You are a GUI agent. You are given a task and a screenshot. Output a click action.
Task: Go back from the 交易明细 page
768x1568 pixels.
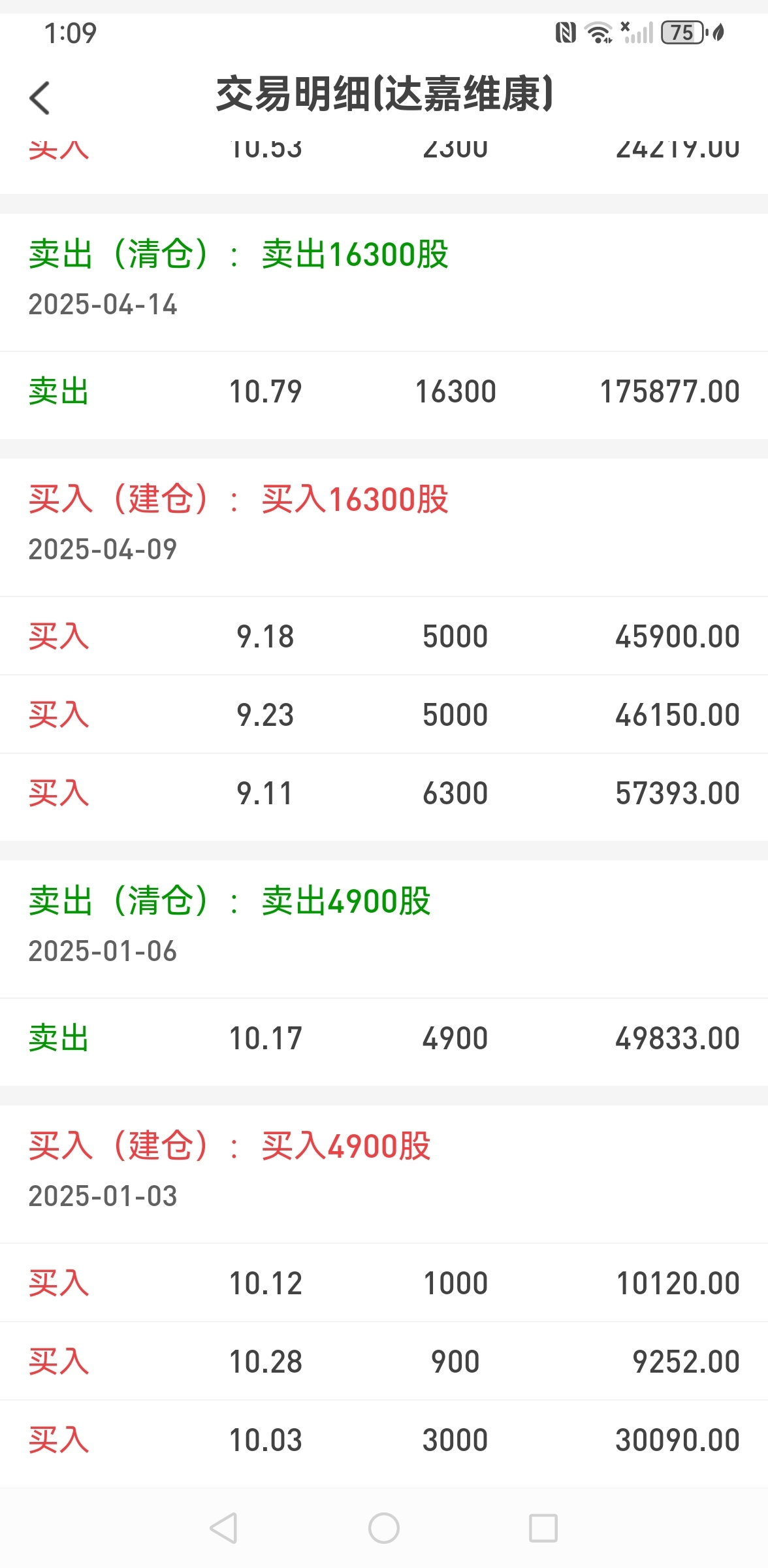click(x=40, y=98)
